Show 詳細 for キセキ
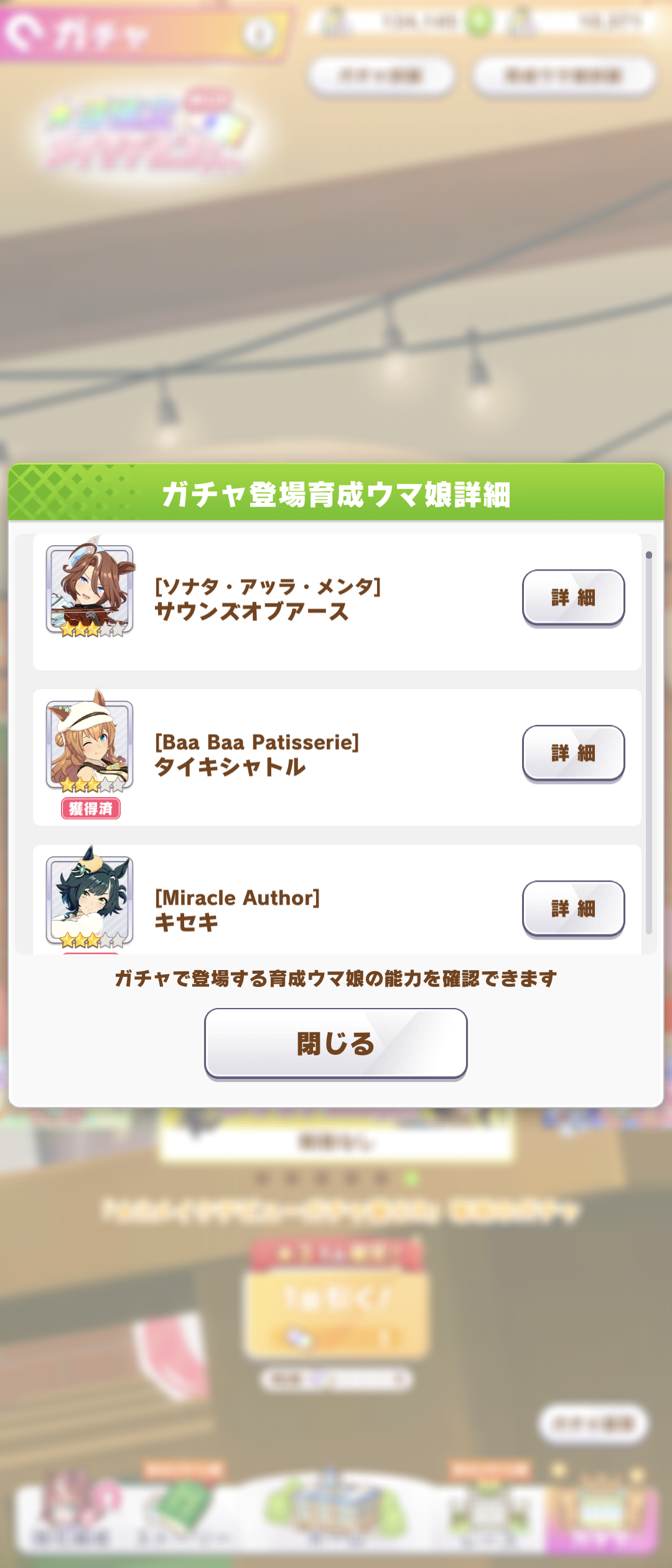This screenshot has width=672, height=1568. 573,908
